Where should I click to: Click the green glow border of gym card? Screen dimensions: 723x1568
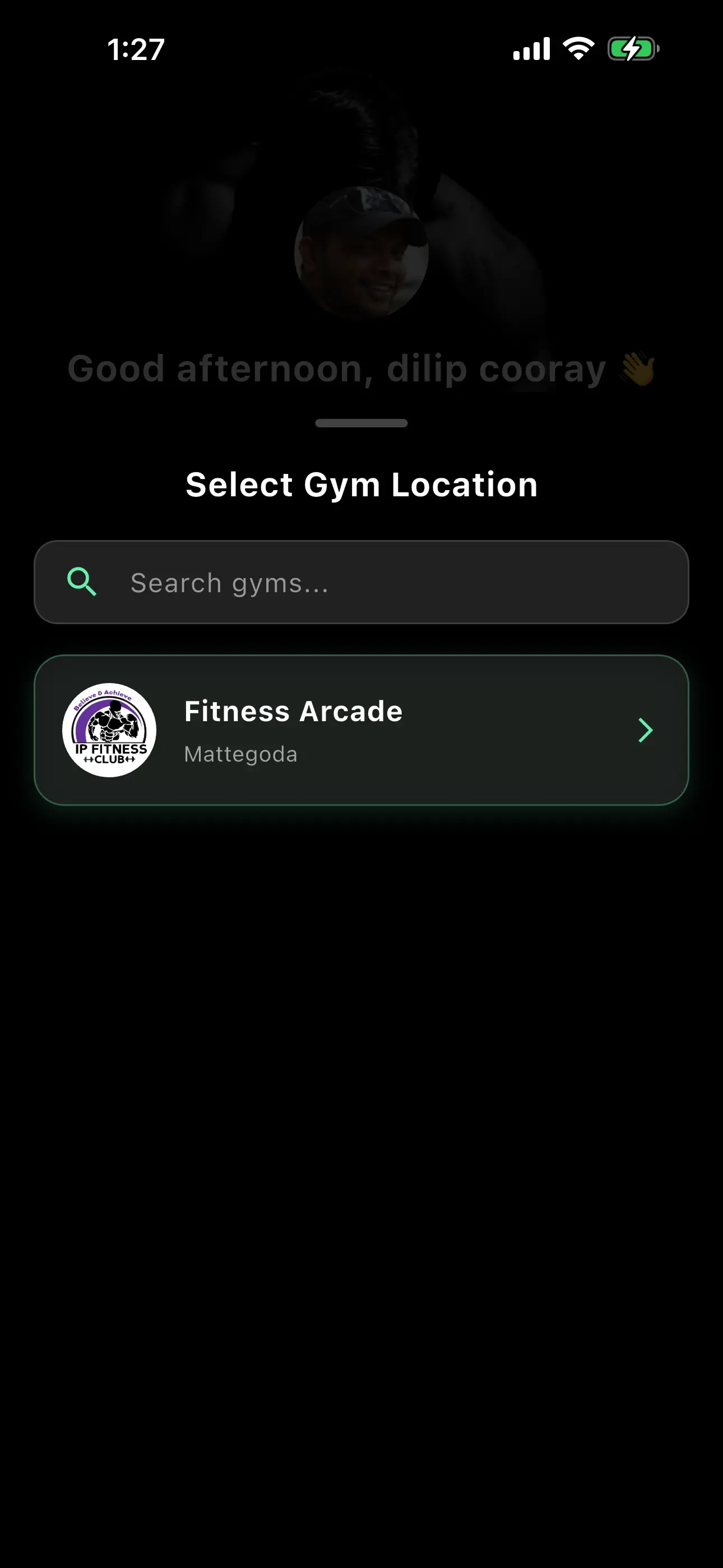pyautogui.click(x=361, y=657)
